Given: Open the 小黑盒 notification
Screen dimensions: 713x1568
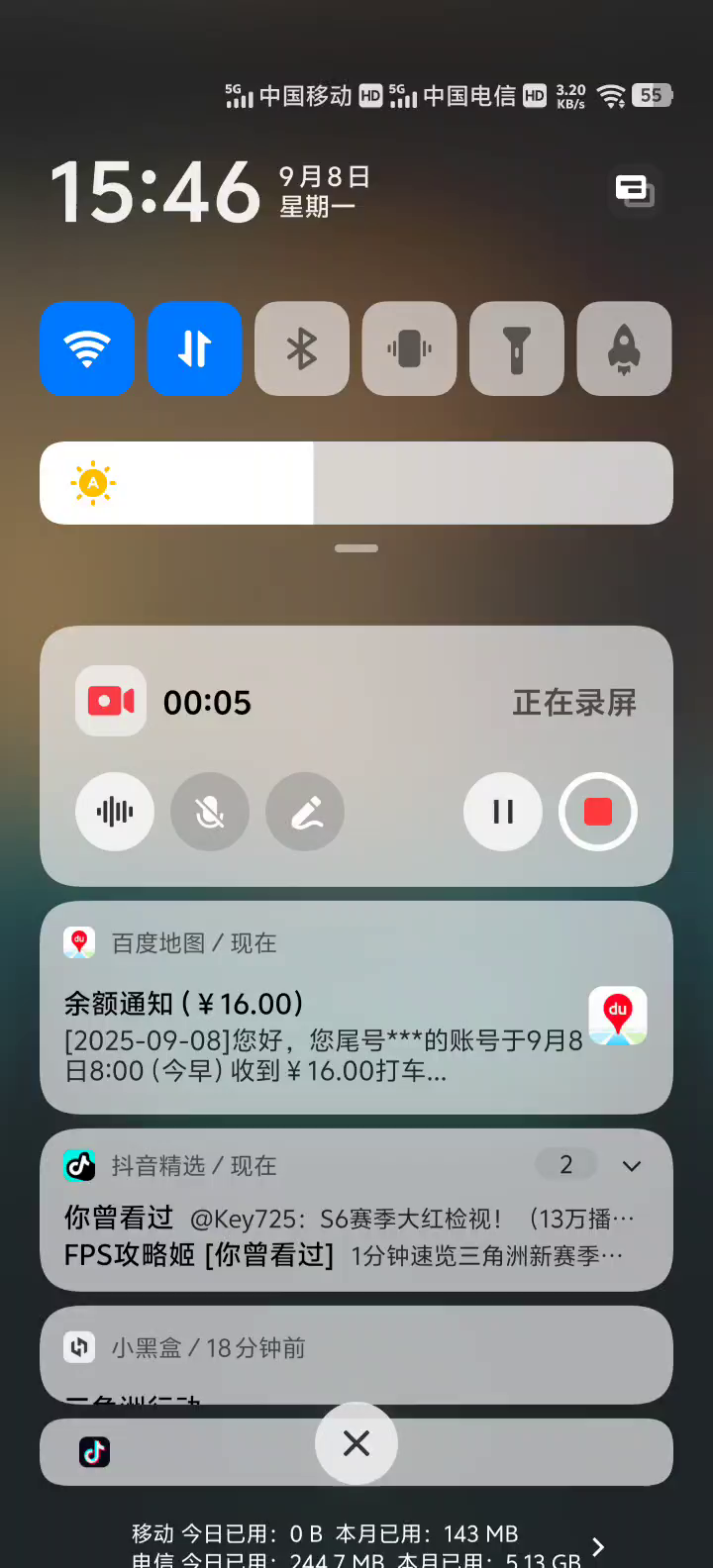Looking at the screenshot, I should pos(356,1353).
